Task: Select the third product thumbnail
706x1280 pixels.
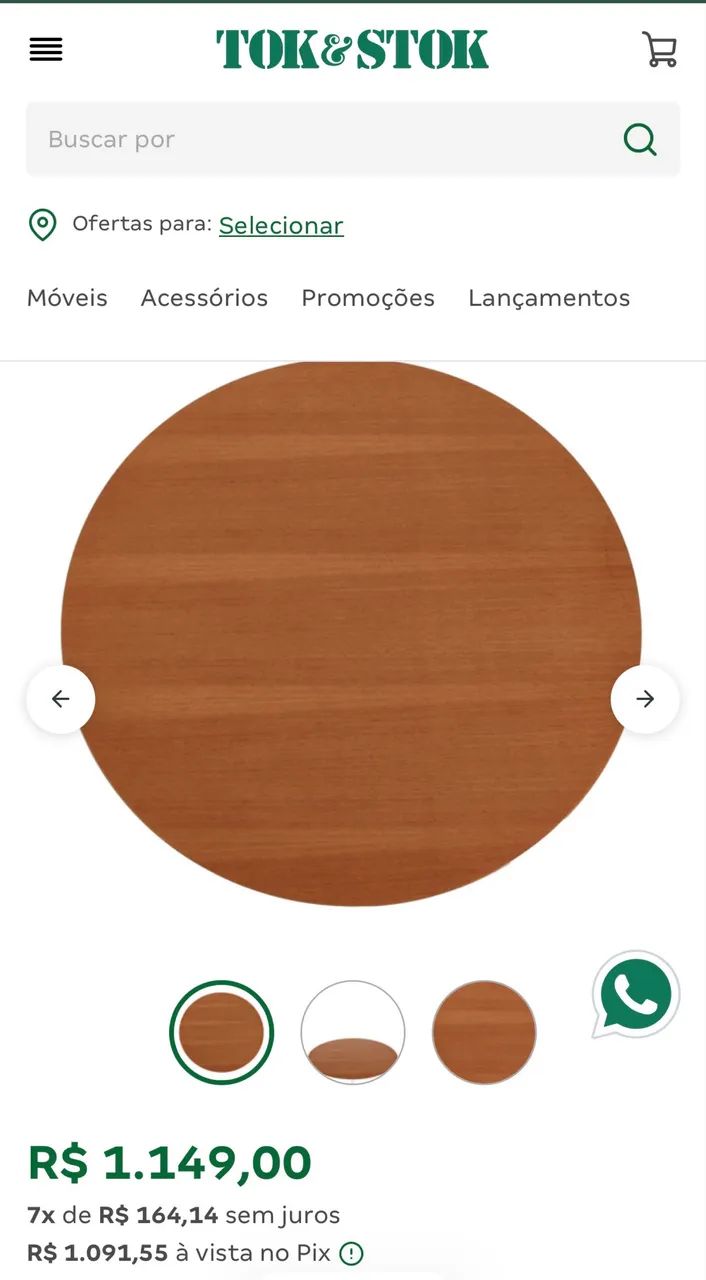Action: pyautogui.click(x=484, y=1033)
